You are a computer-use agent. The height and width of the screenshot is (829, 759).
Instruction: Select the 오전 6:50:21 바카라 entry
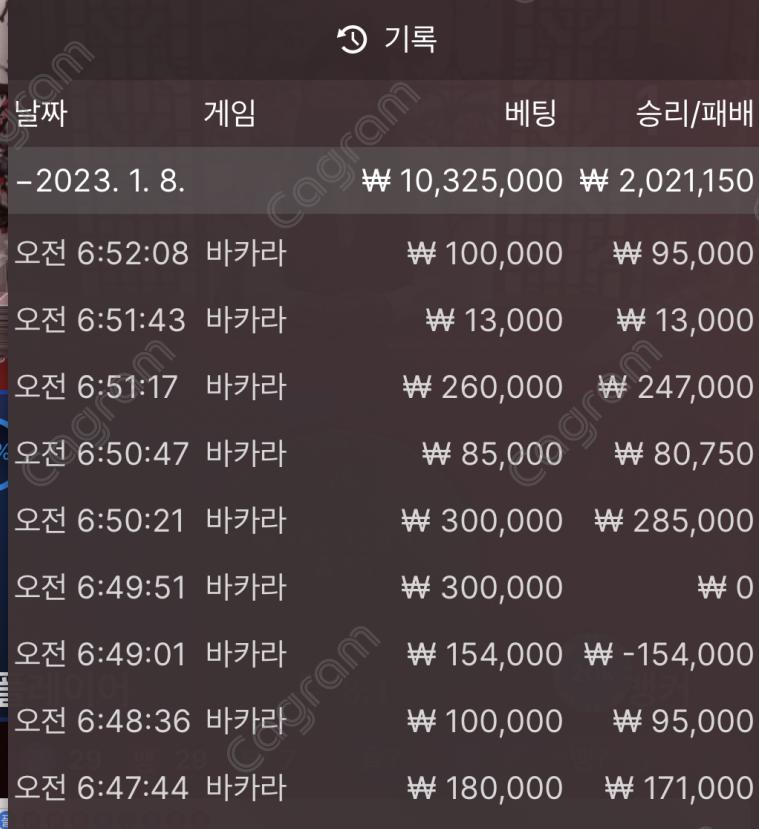coord(380,521)
